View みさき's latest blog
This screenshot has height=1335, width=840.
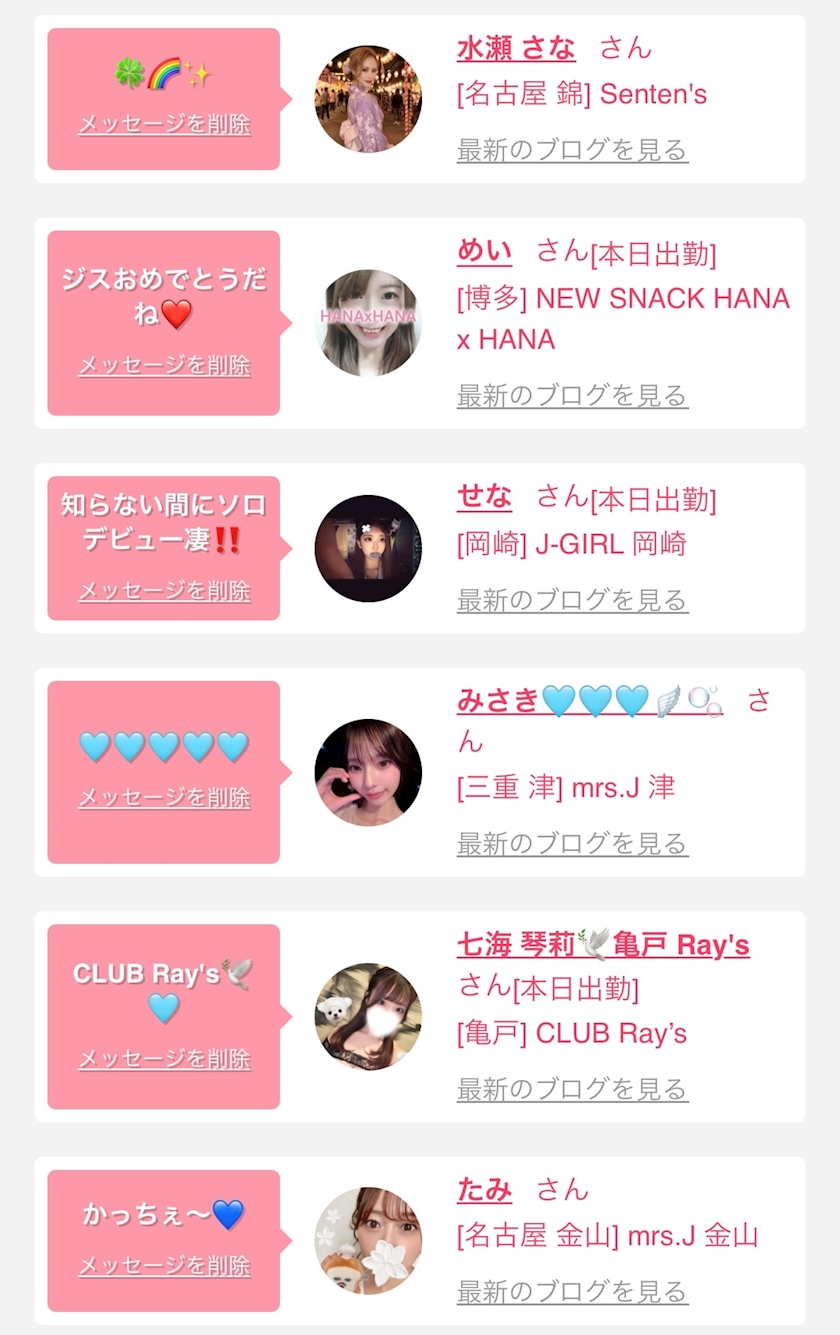[572, 844]
